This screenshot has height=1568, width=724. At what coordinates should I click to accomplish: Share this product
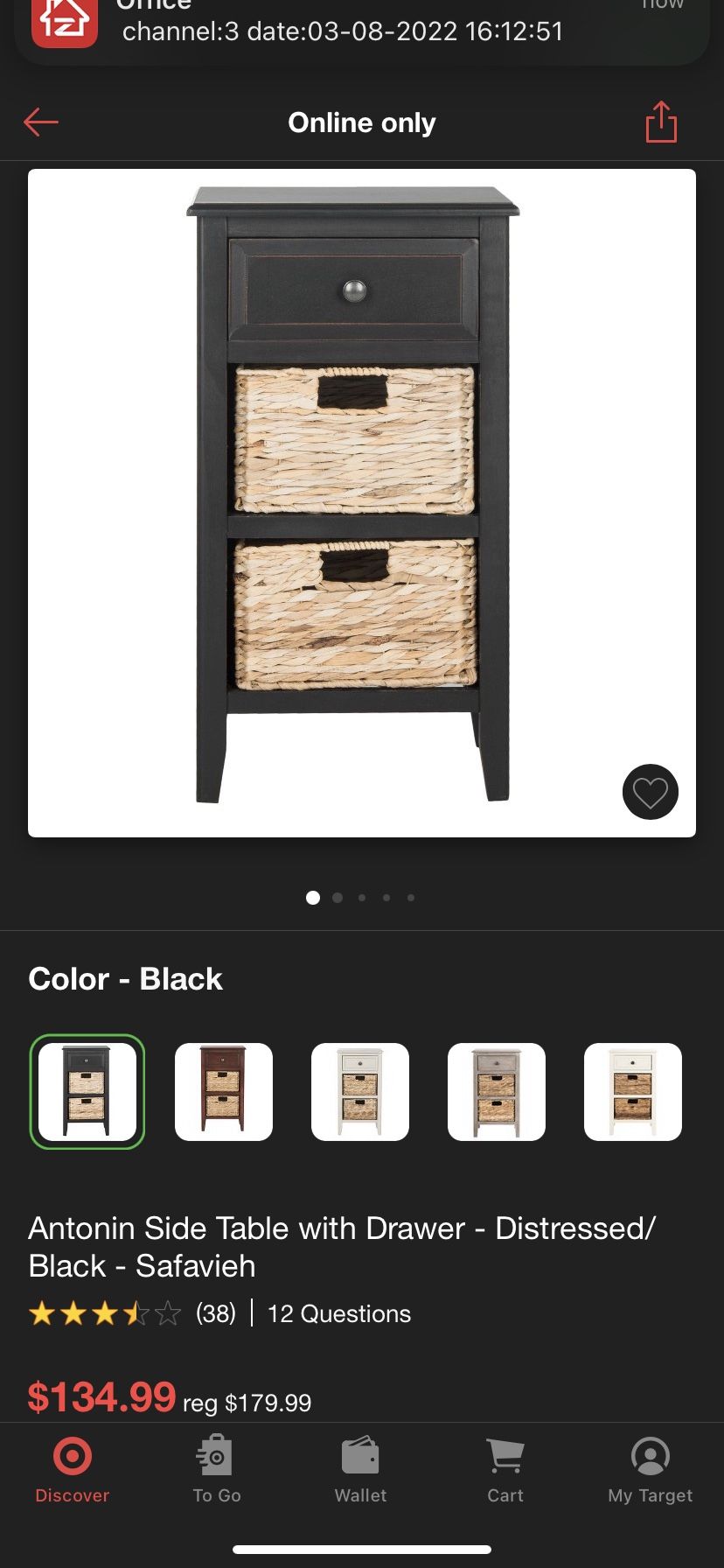661,122
